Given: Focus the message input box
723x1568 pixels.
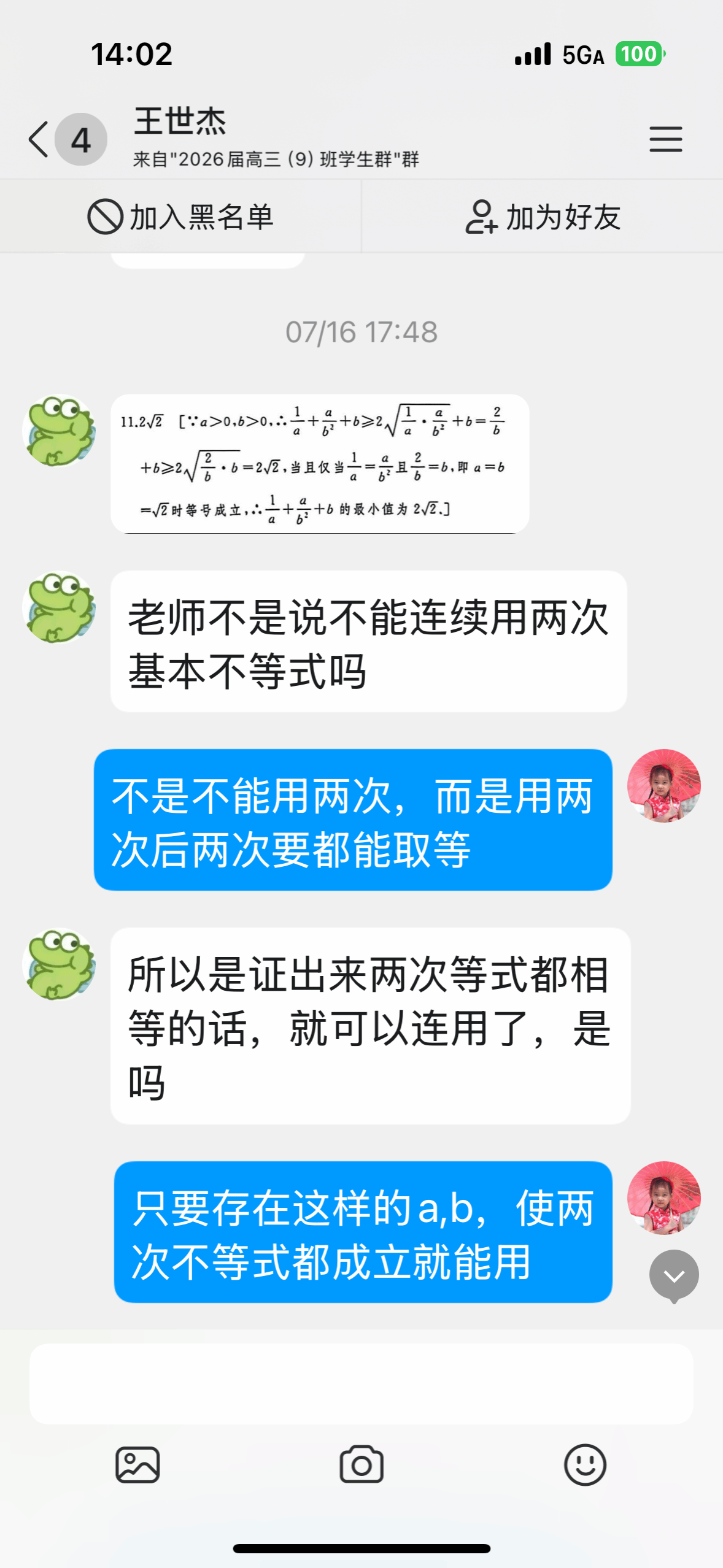Looking at the screenshot, I should click(x=361, y=1384).
